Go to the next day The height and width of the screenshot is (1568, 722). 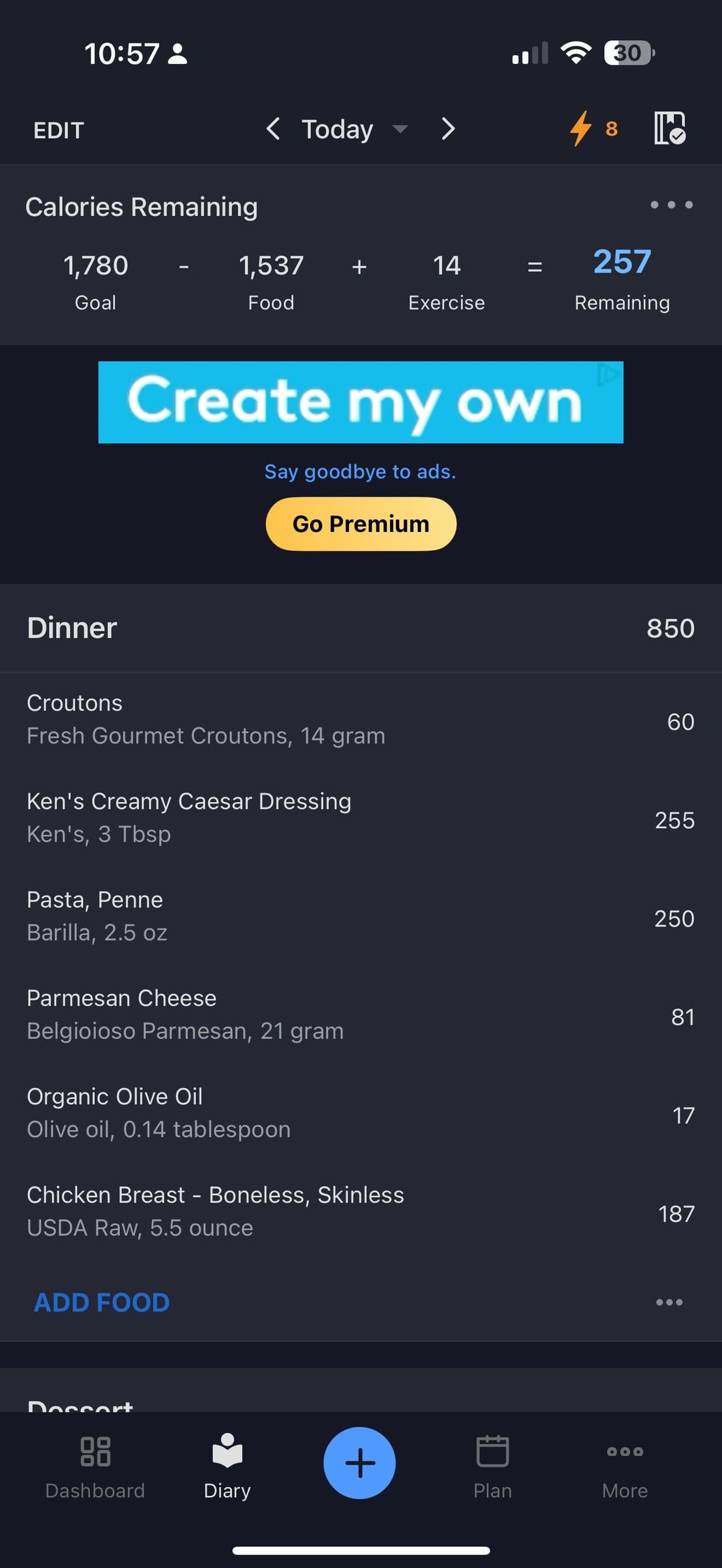click(x=448, y=128)
